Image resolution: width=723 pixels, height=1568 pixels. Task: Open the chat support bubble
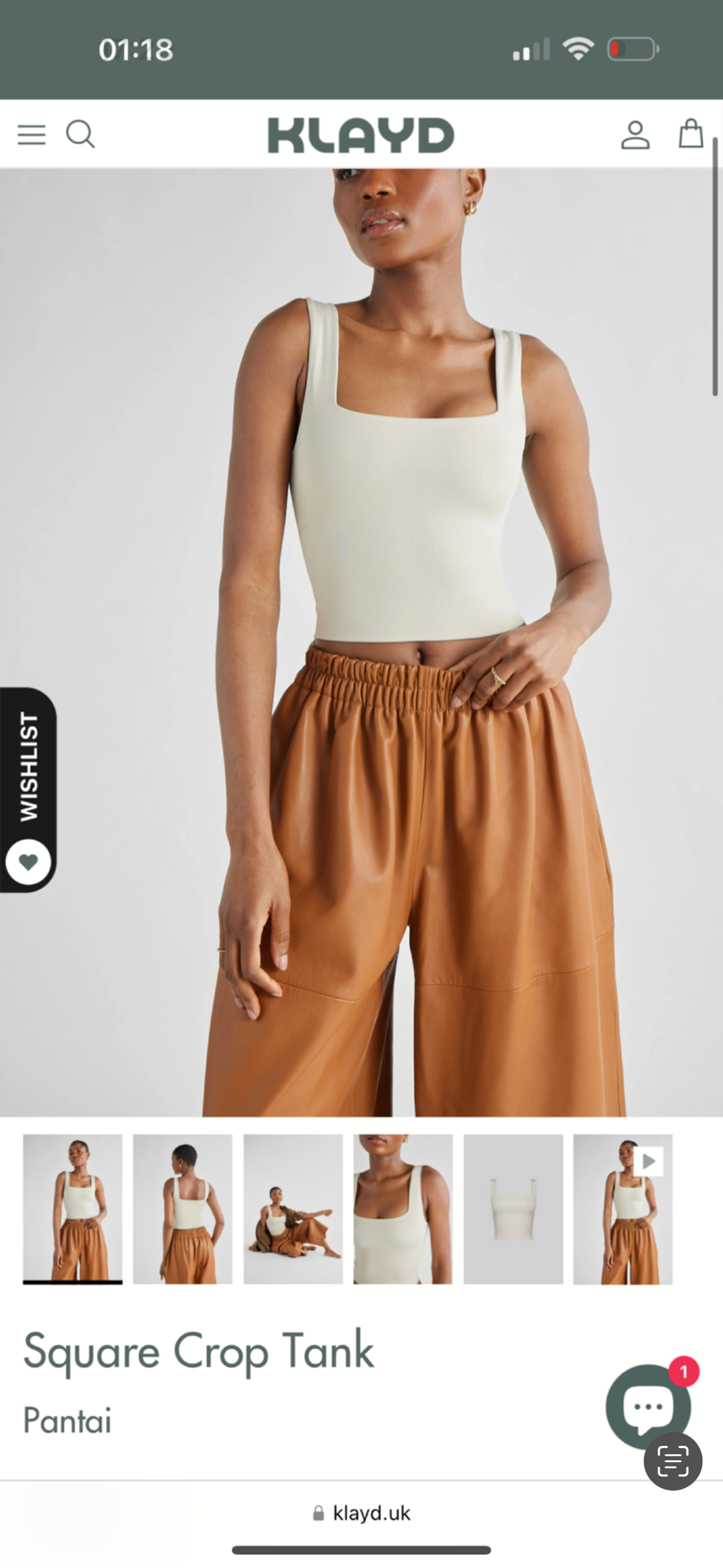point(648,1406)
